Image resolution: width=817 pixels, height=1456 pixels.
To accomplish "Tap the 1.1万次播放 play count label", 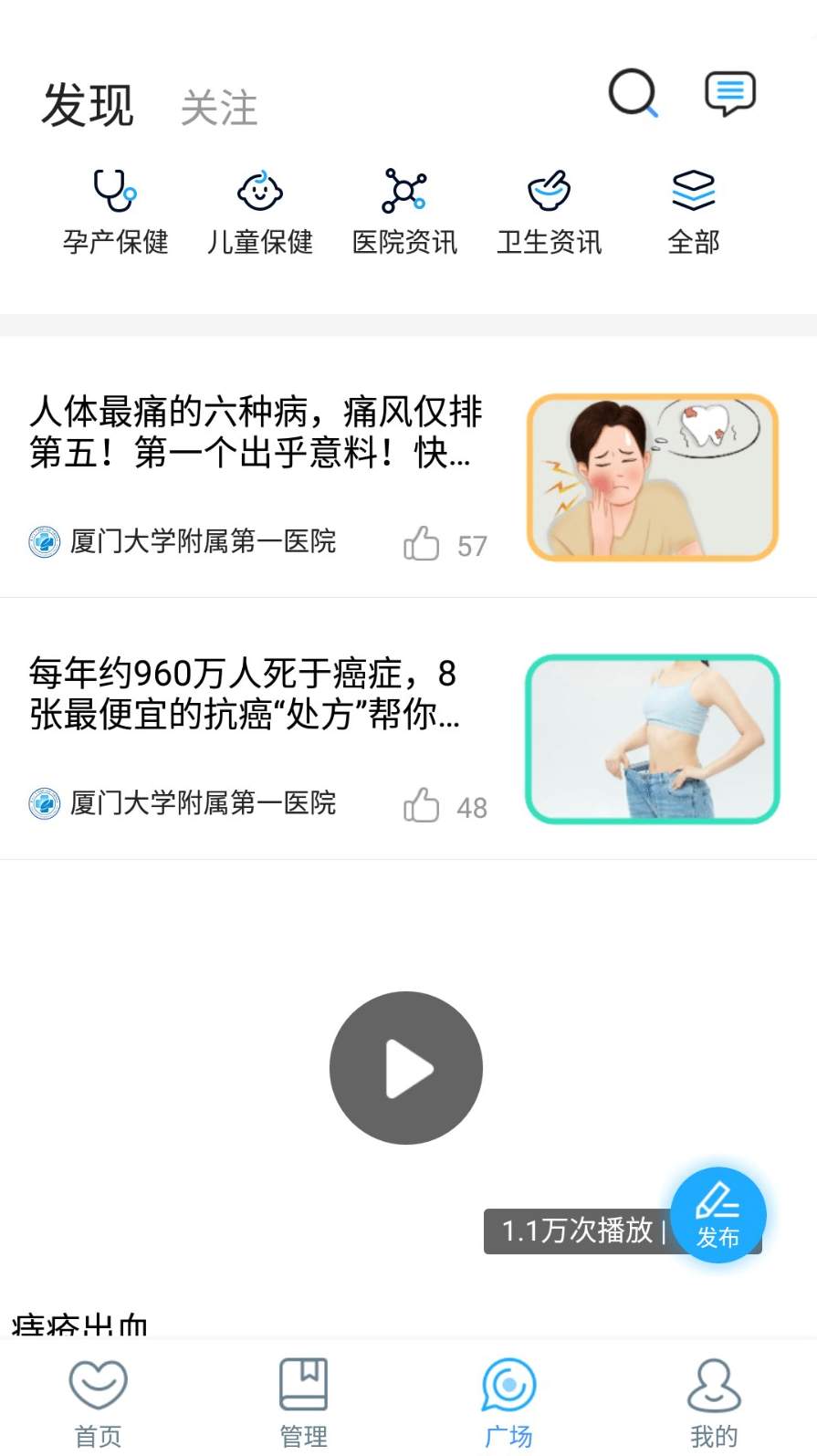I will (575, 1231).
